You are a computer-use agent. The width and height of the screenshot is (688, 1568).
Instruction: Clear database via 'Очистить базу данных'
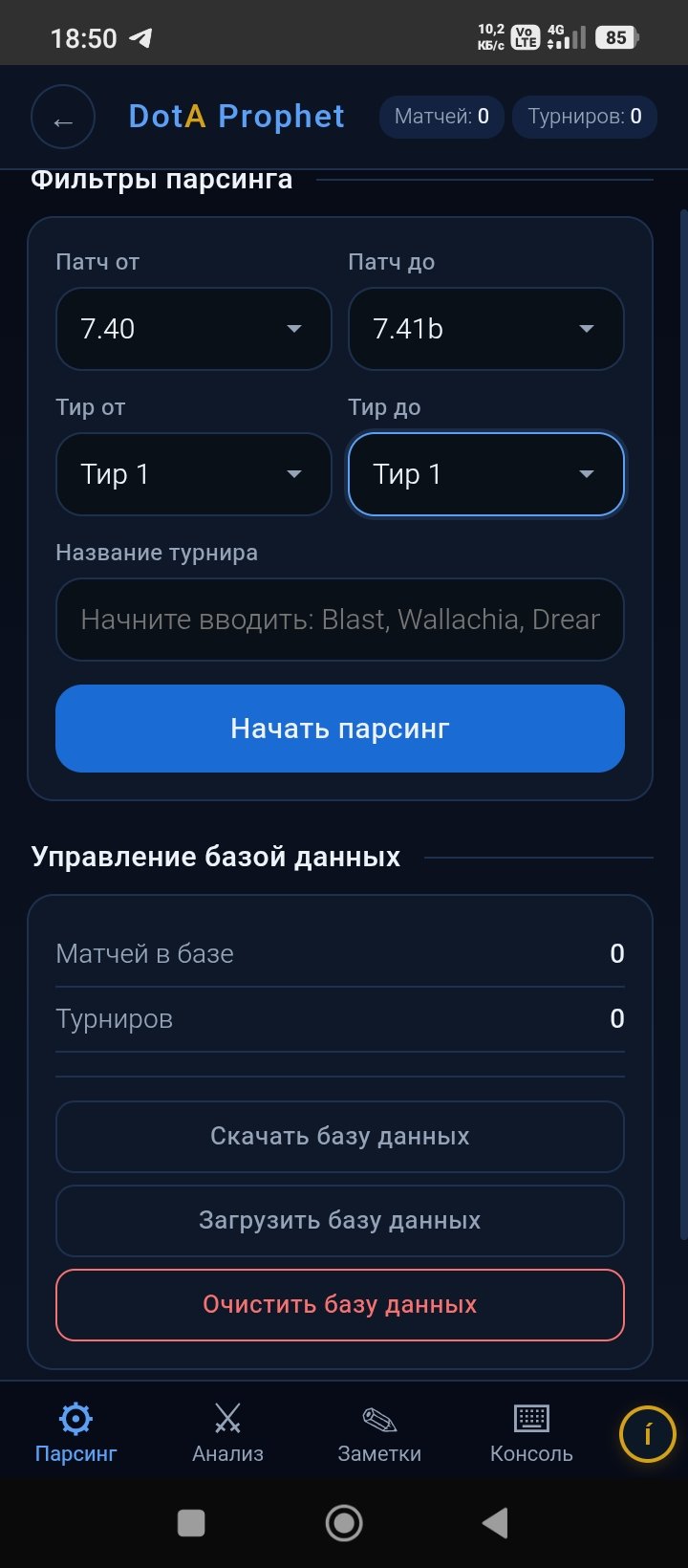(340, 1305)
